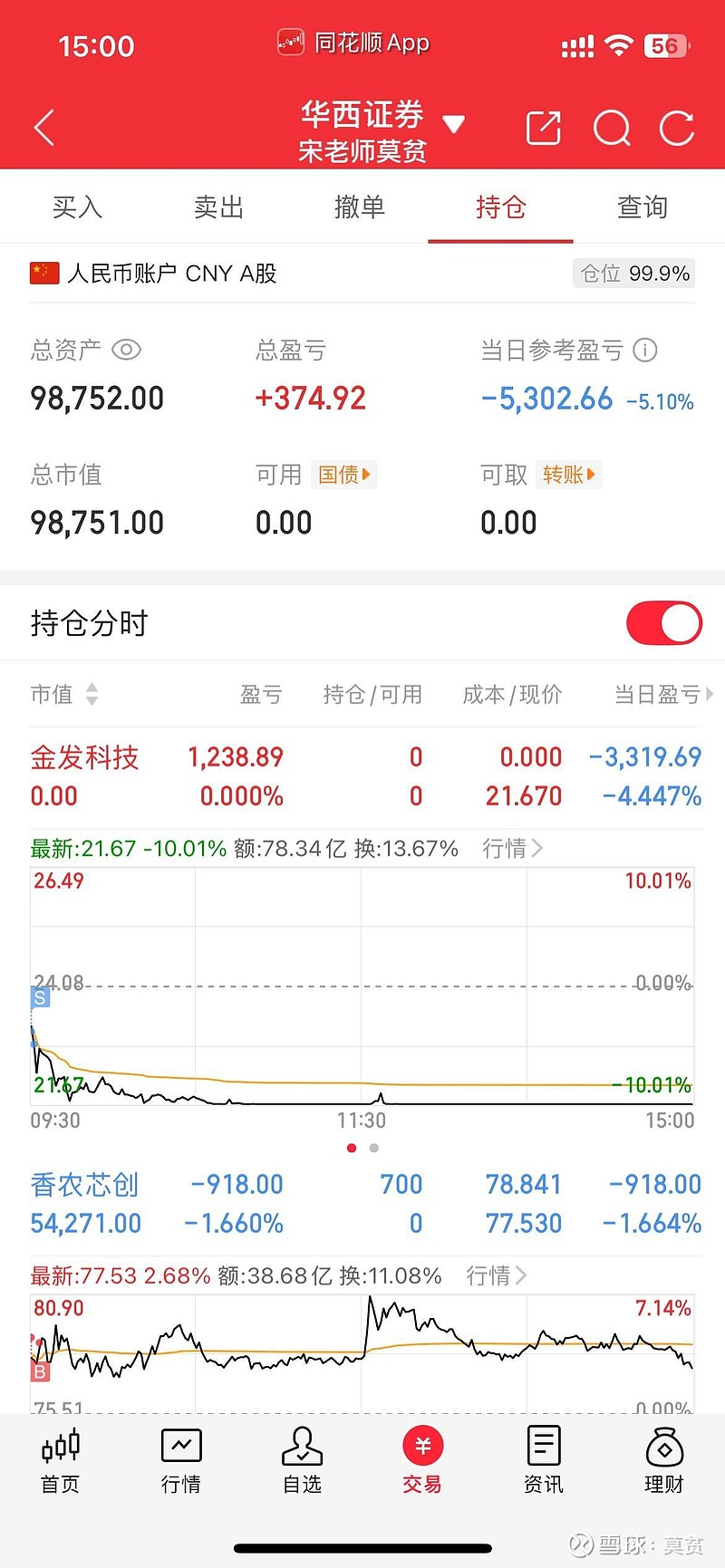Open the 理财 bottom tab
The height and width of the screenshot is (1568, 725).
click(x=664, y=1459)
